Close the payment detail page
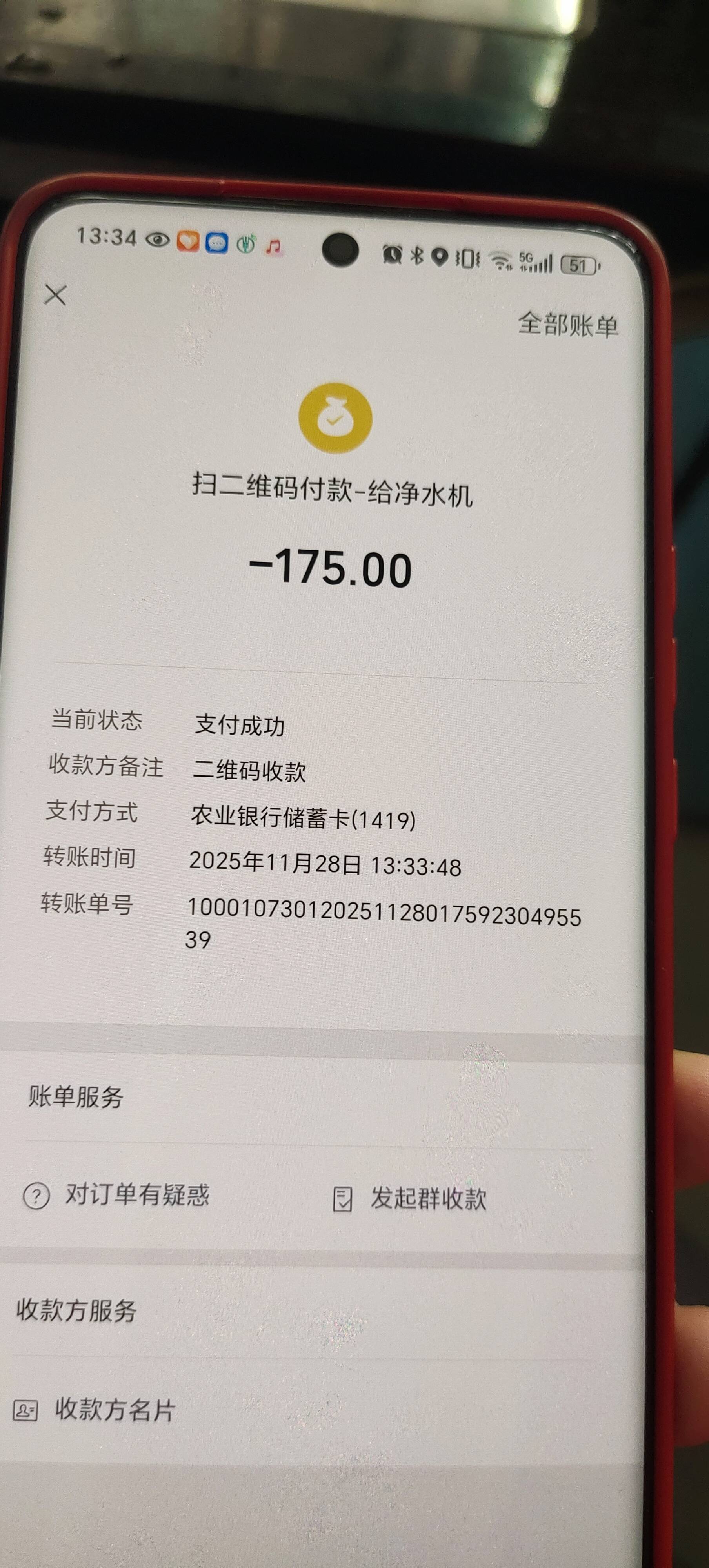 [x=55, y=296]
